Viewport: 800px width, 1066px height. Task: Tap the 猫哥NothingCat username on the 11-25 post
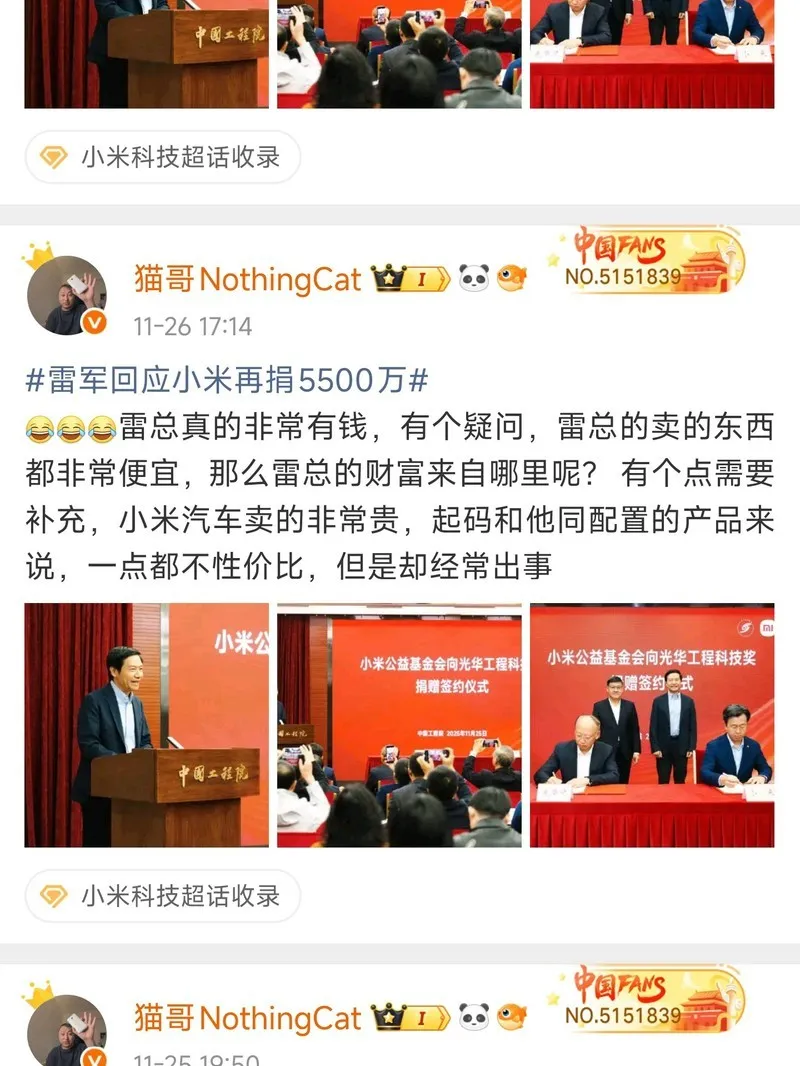(x=247, y=1018)
